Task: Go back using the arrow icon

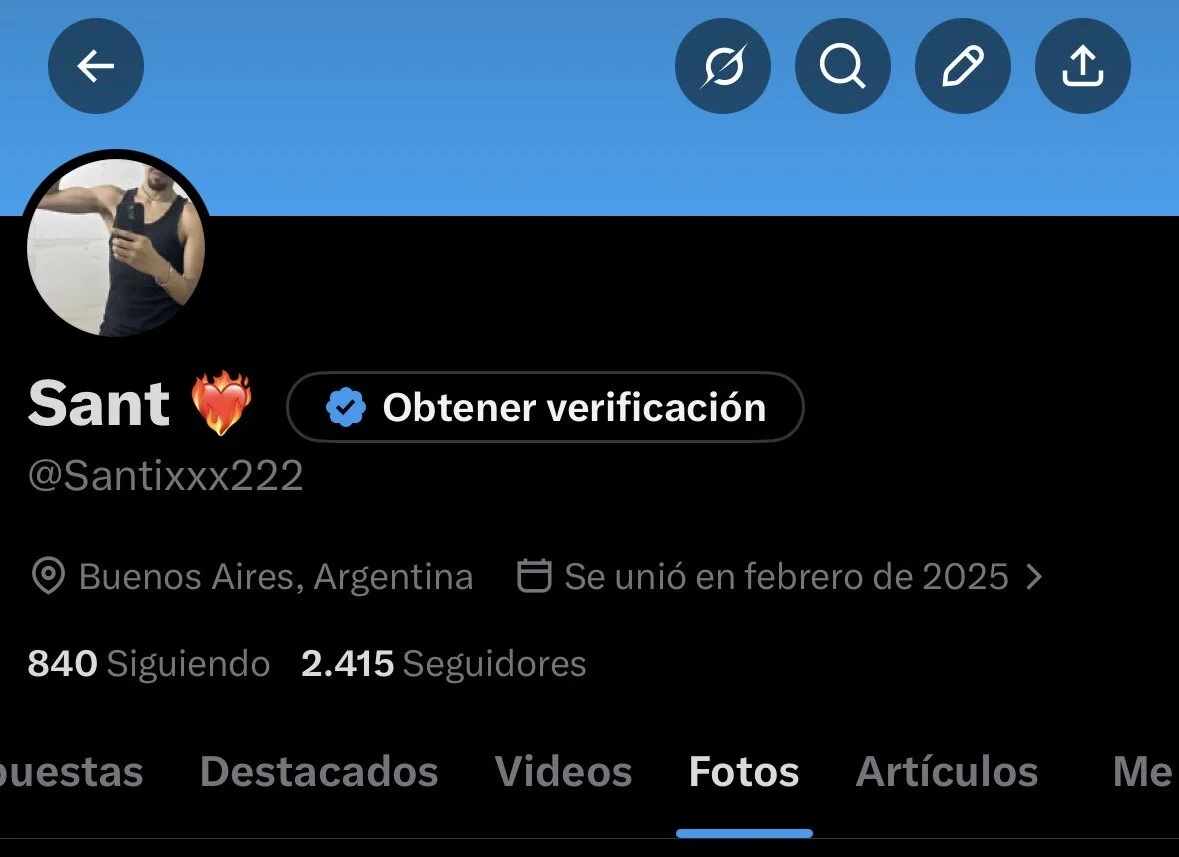Action: click(x=96, y=66)
